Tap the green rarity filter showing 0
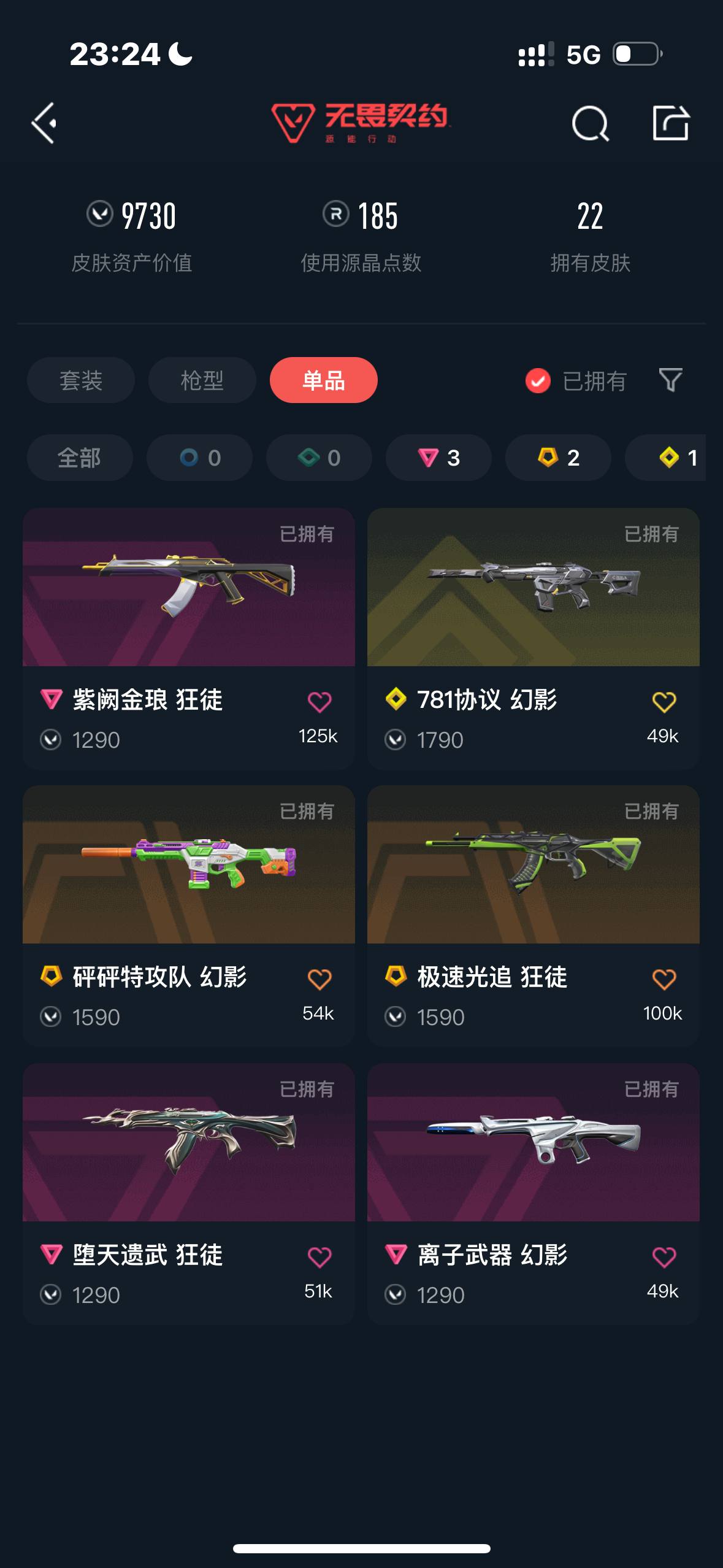 coord(318,458)
